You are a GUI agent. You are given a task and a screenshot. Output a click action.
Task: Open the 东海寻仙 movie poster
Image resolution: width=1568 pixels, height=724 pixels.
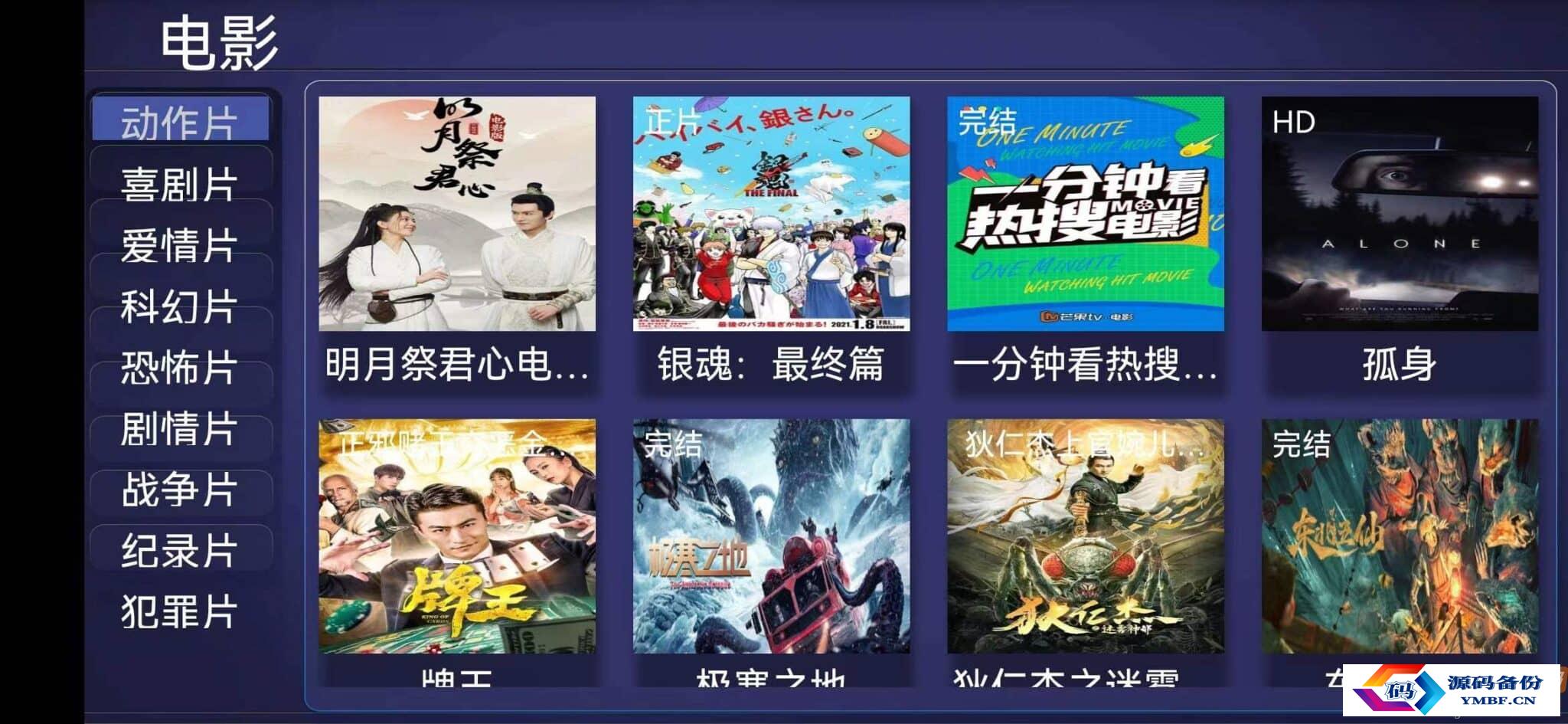click(x=1399, y=536)
